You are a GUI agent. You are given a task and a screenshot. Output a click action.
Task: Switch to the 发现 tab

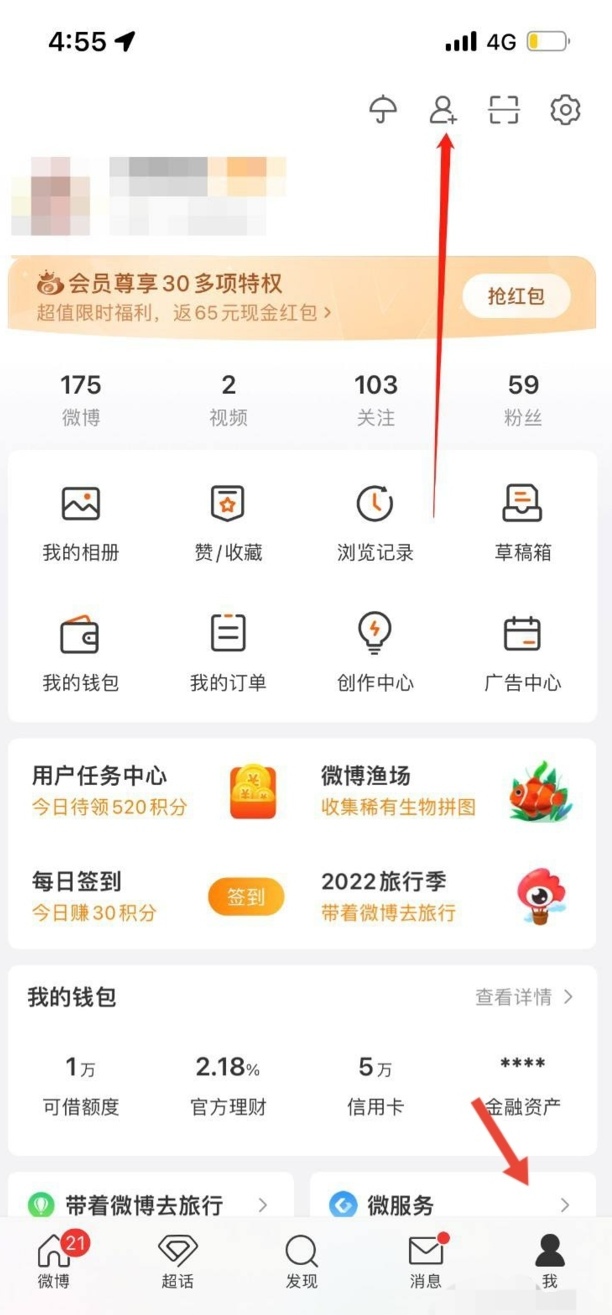301,1261
